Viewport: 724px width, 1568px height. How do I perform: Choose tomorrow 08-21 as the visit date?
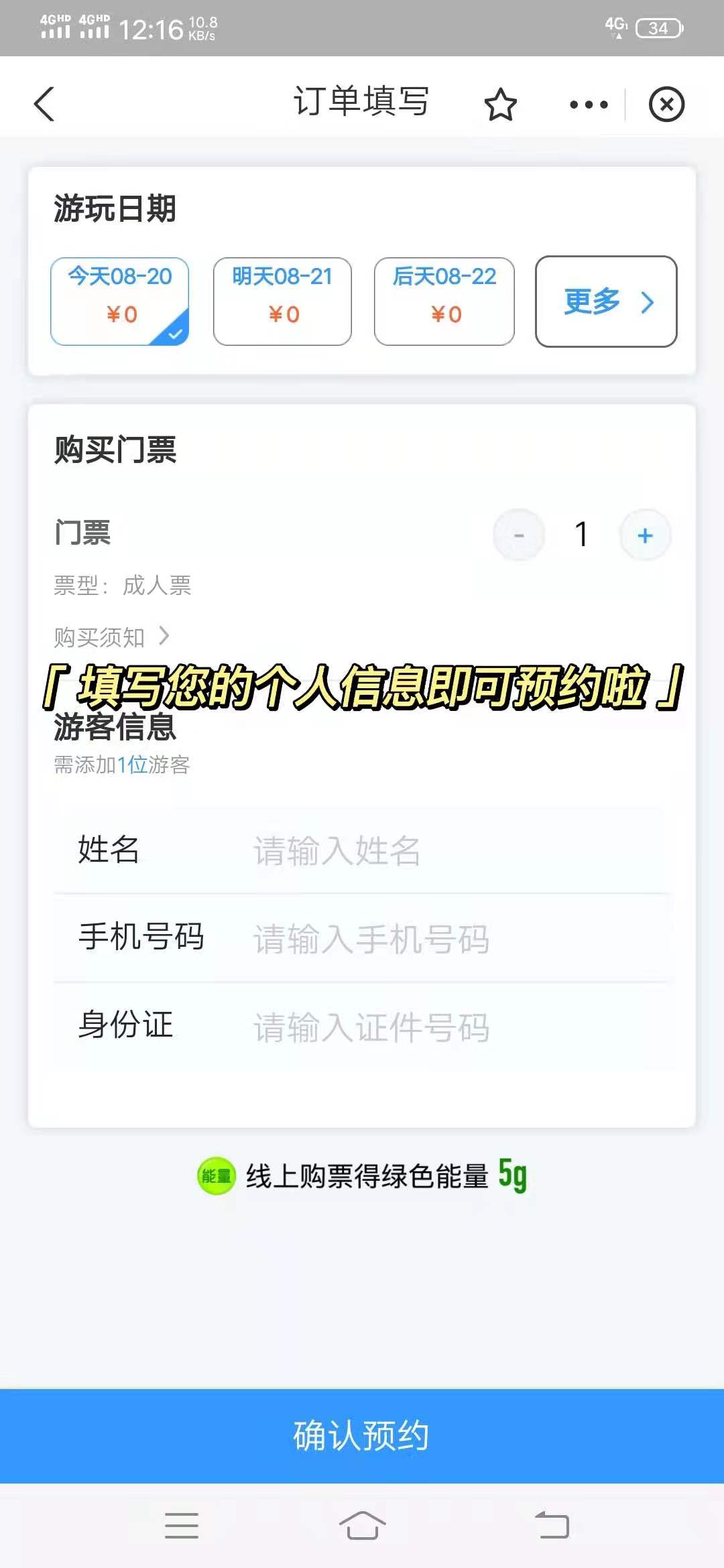[282, 301]
